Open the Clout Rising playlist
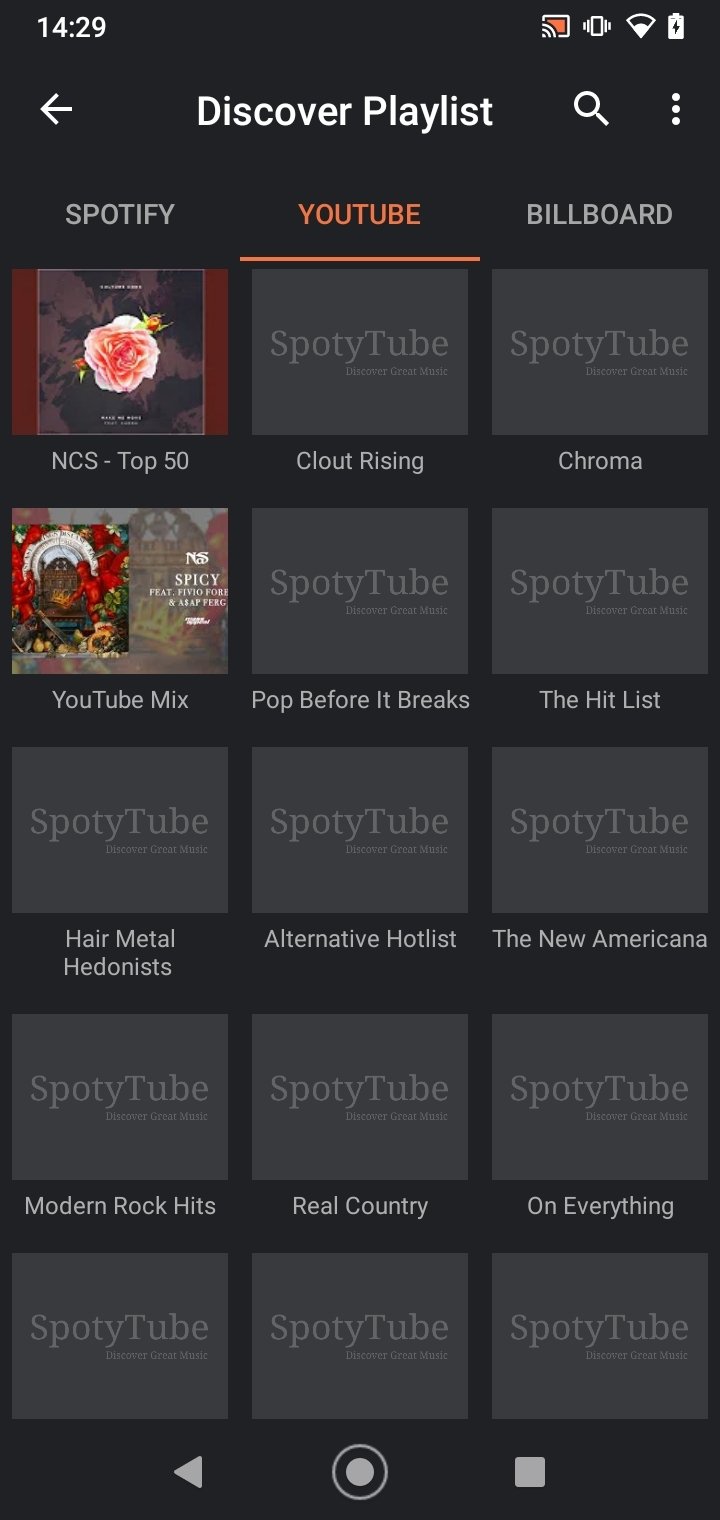Image resolution: width=720 pixels, height=1520 pixels. pos(360,352)
